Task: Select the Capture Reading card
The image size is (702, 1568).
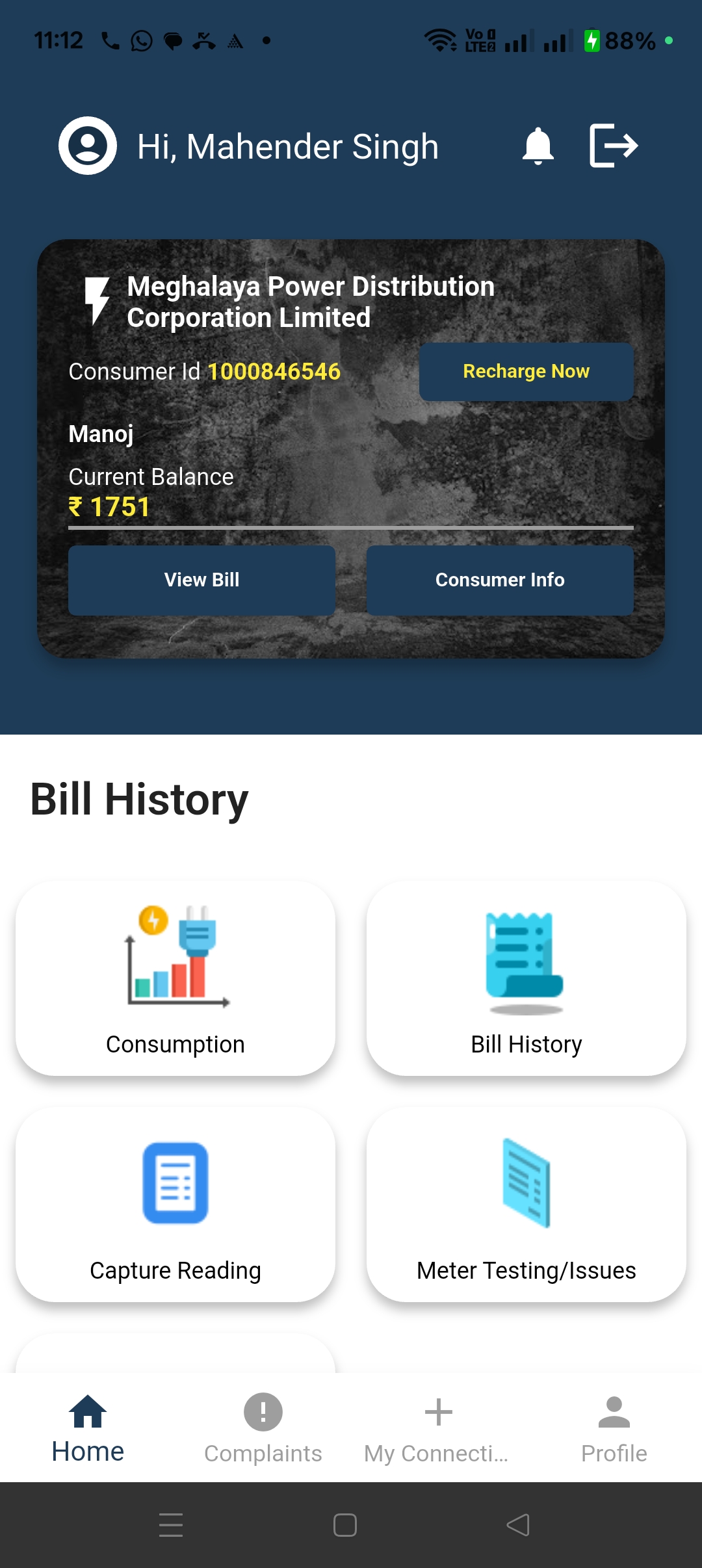Action: (175, 1205)
